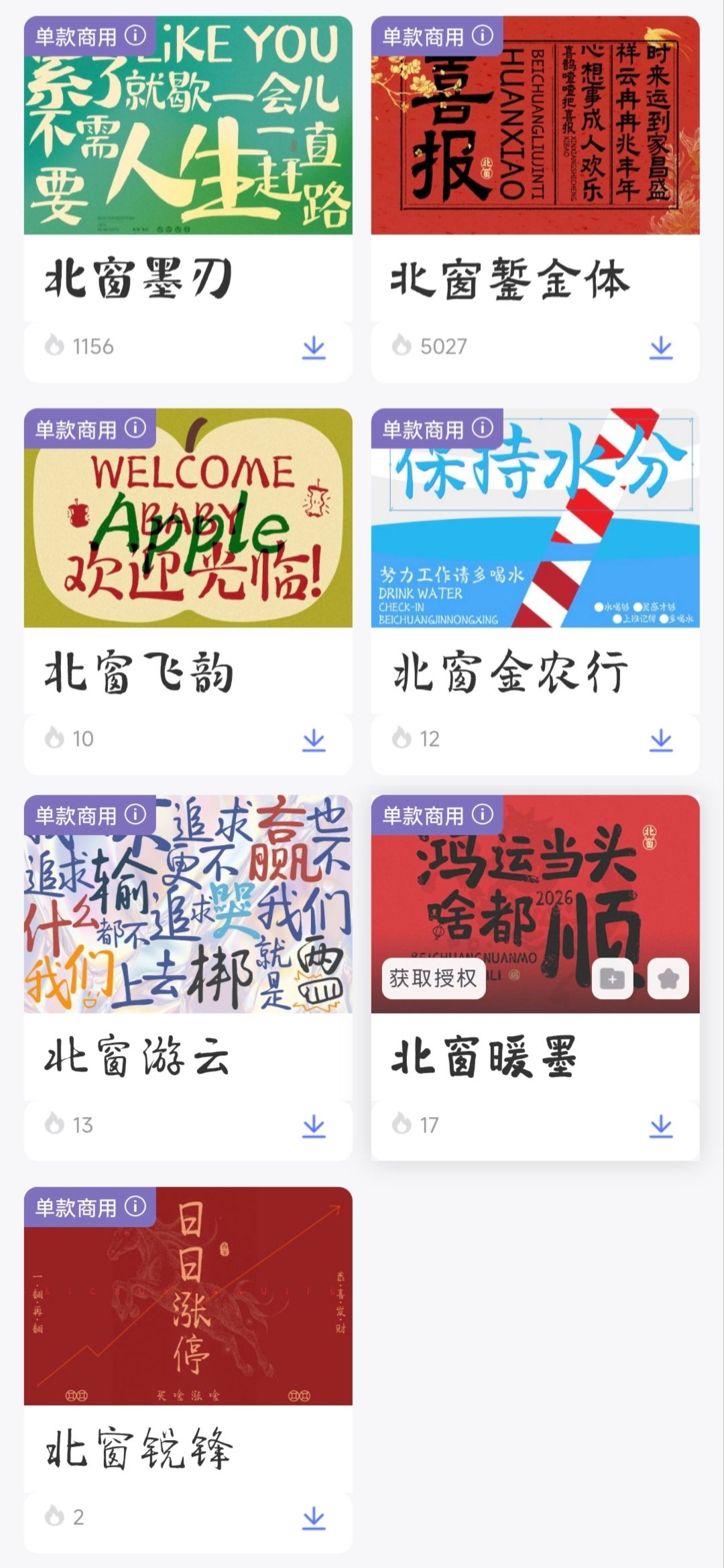The image size is (724, 1568).
Task: Add 北窗暖墨 to a folder
Action: pyautogui.click(x=613, y=979)
